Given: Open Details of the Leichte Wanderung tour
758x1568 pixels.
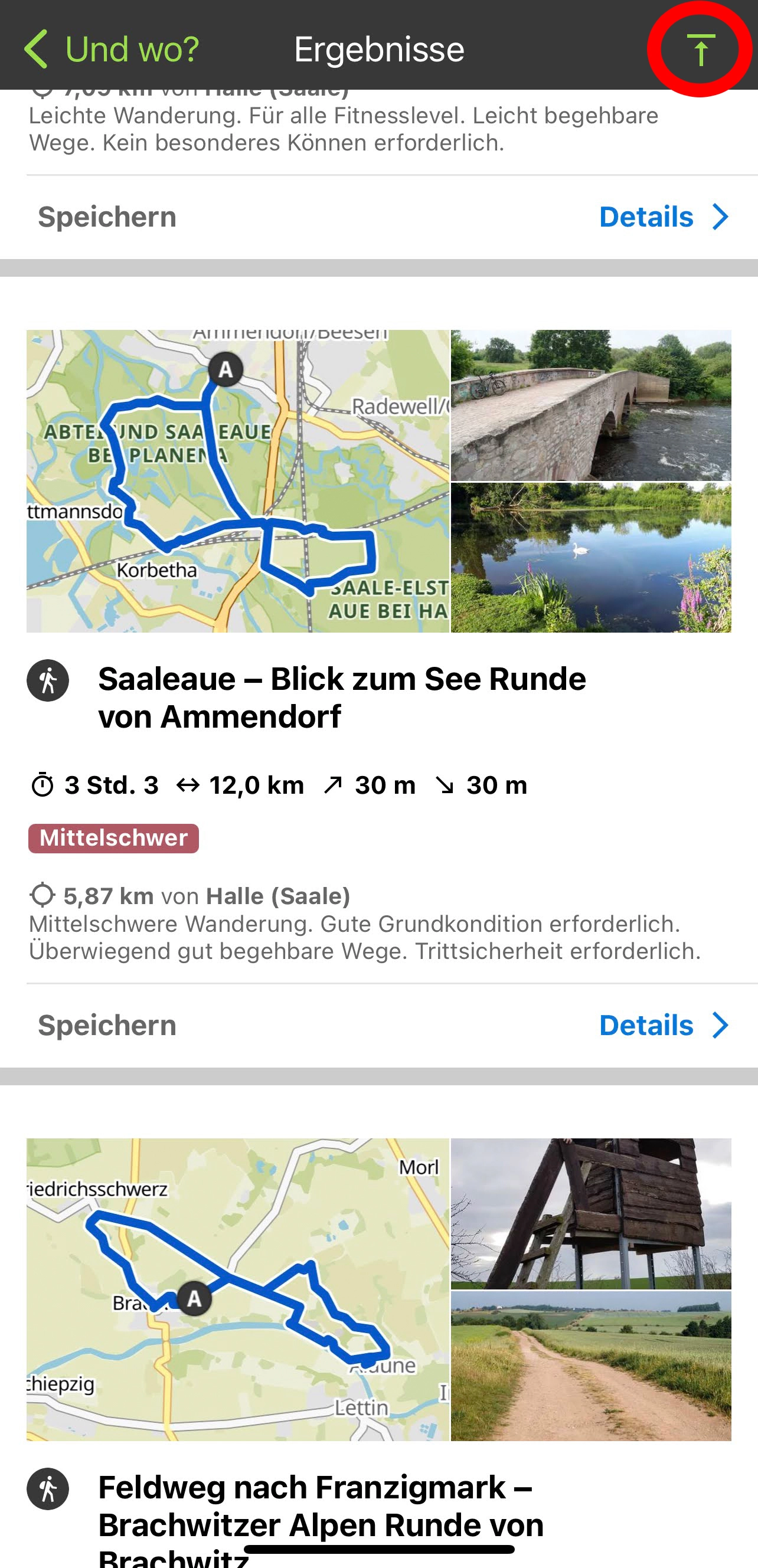Looking at the screenshot, I should 663,217.
